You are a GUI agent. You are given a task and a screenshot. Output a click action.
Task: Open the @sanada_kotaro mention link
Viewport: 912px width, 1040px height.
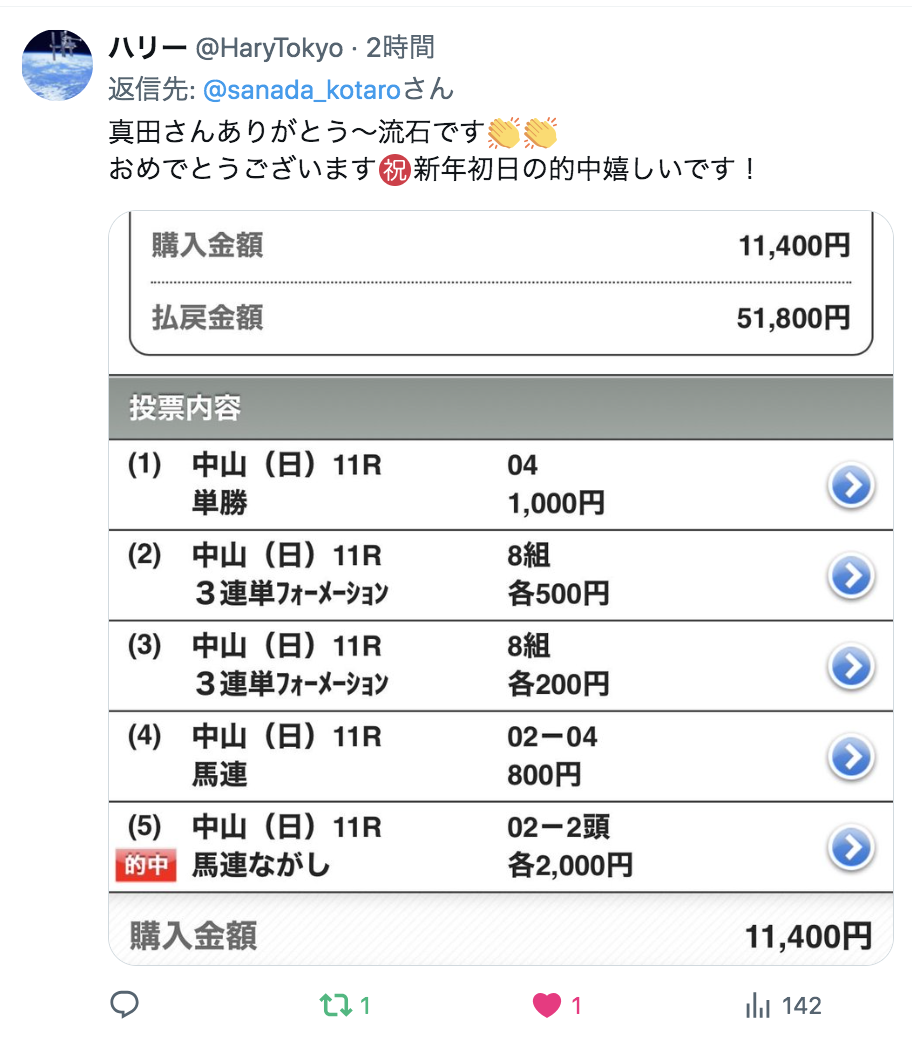click(301, 91)
